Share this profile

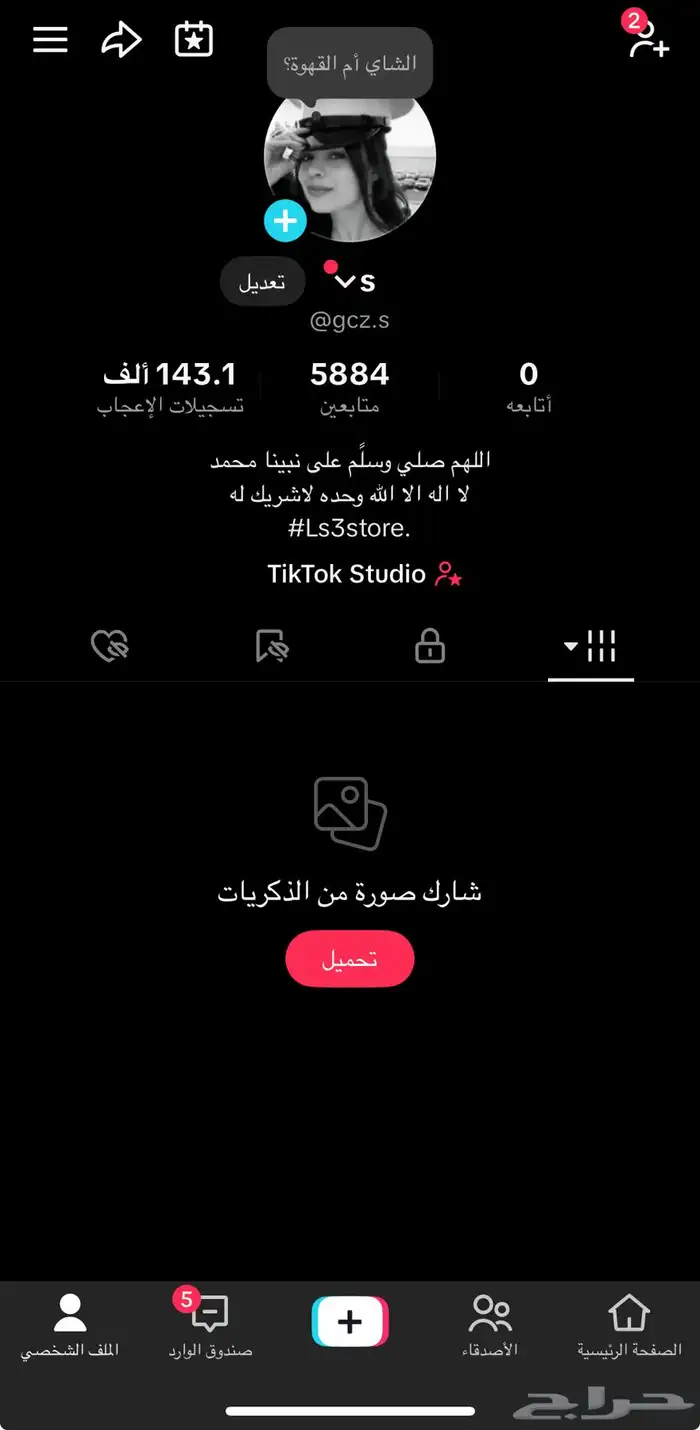pos(121,40)
